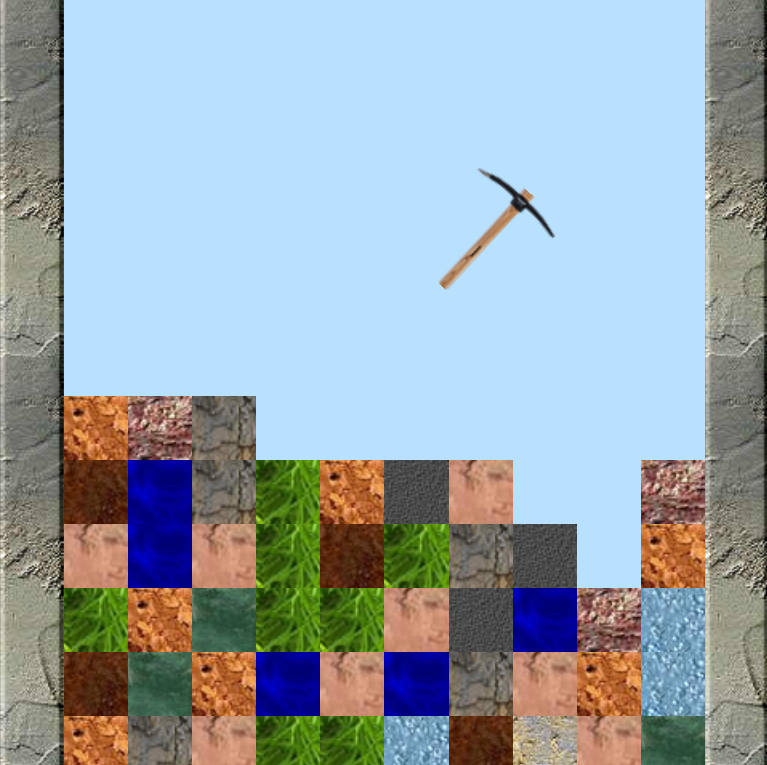The height and width of the screenshot is (765, 767).
Task: Mine the lone sandy gravel block
Action: tap(545, 740)
